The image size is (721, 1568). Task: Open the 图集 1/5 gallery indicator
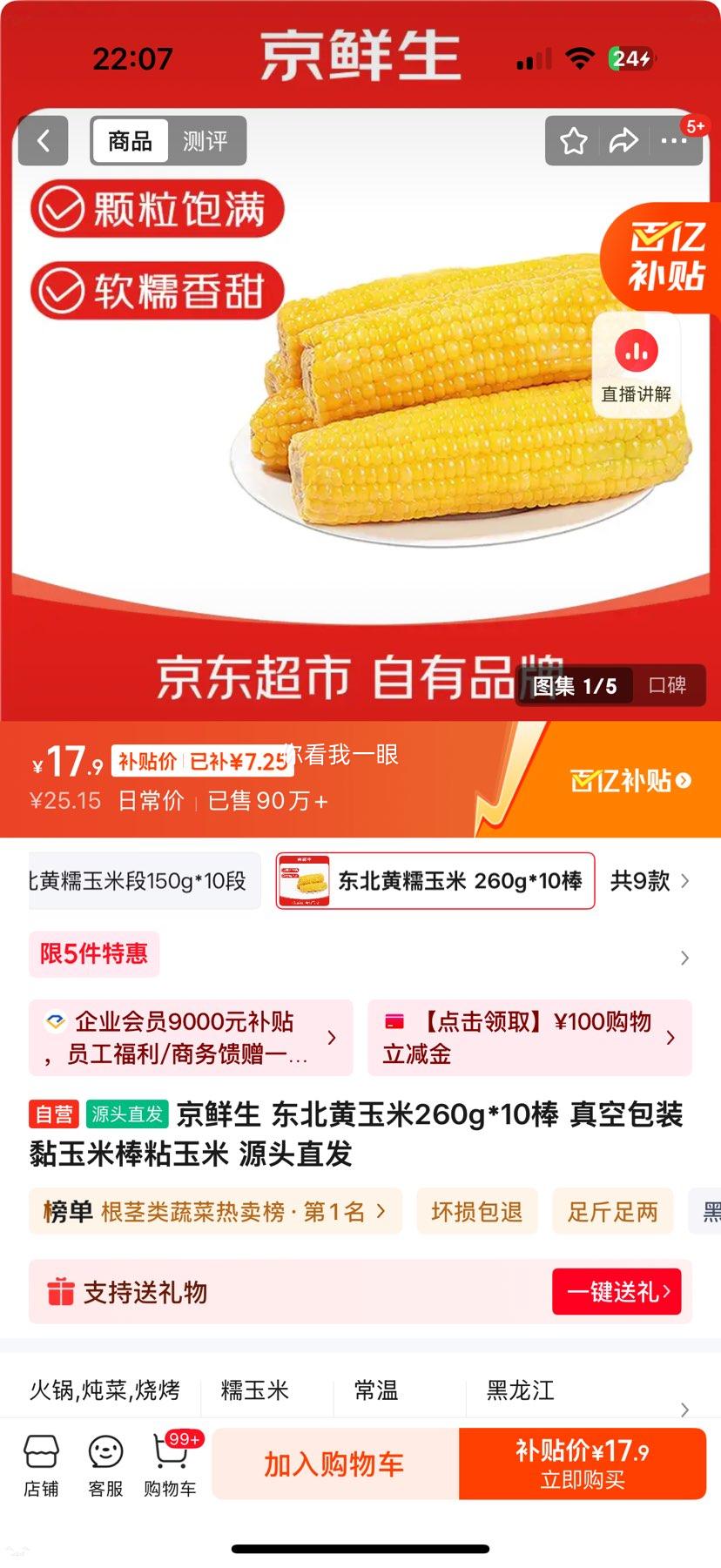pyautogui.click(x=574, y=686)
